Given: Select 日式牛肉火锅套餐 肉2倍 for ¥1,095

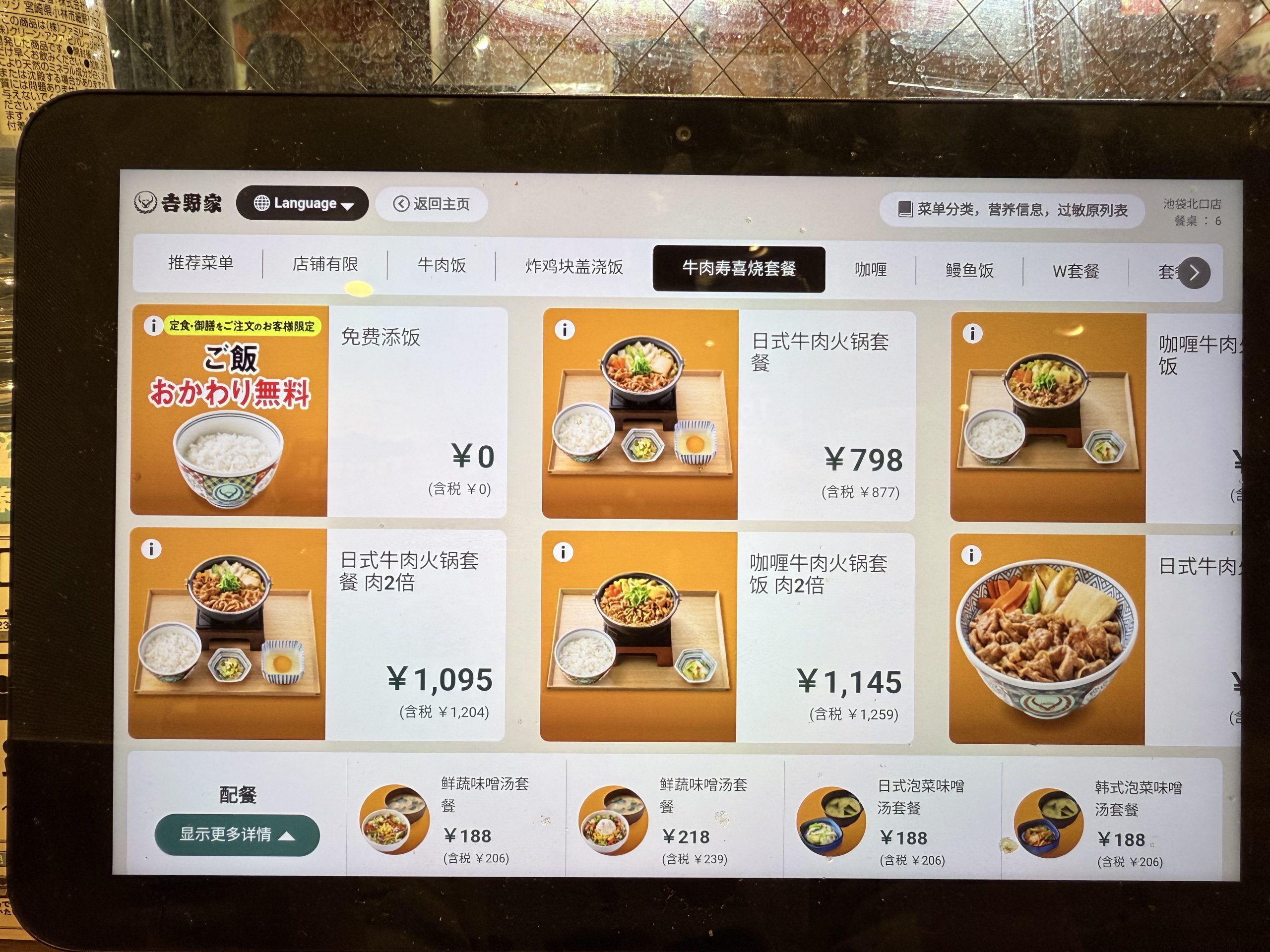Looking at the screenshot, I should click(317, 634).
